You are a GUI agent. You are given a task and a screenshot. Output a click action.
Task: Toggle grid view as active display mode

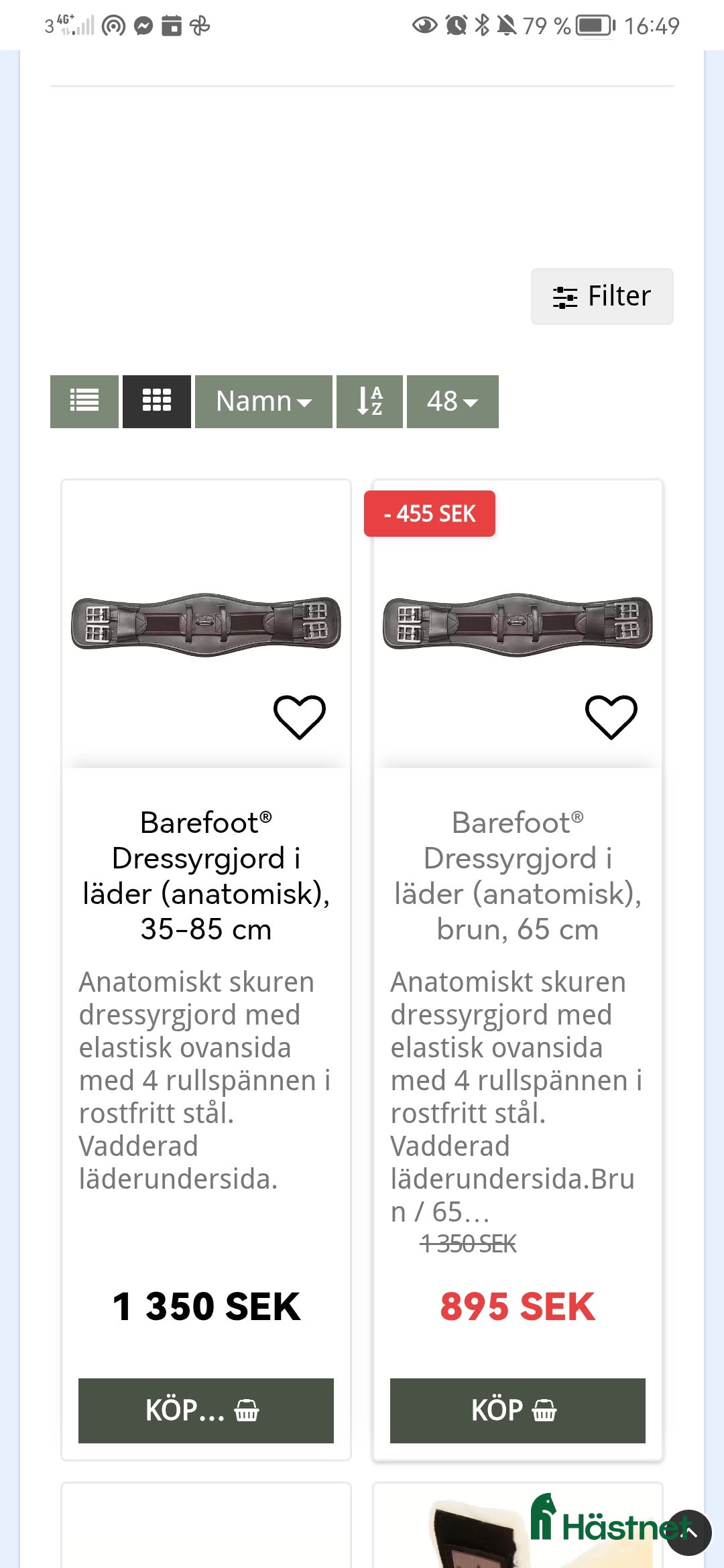pos(156,401)
